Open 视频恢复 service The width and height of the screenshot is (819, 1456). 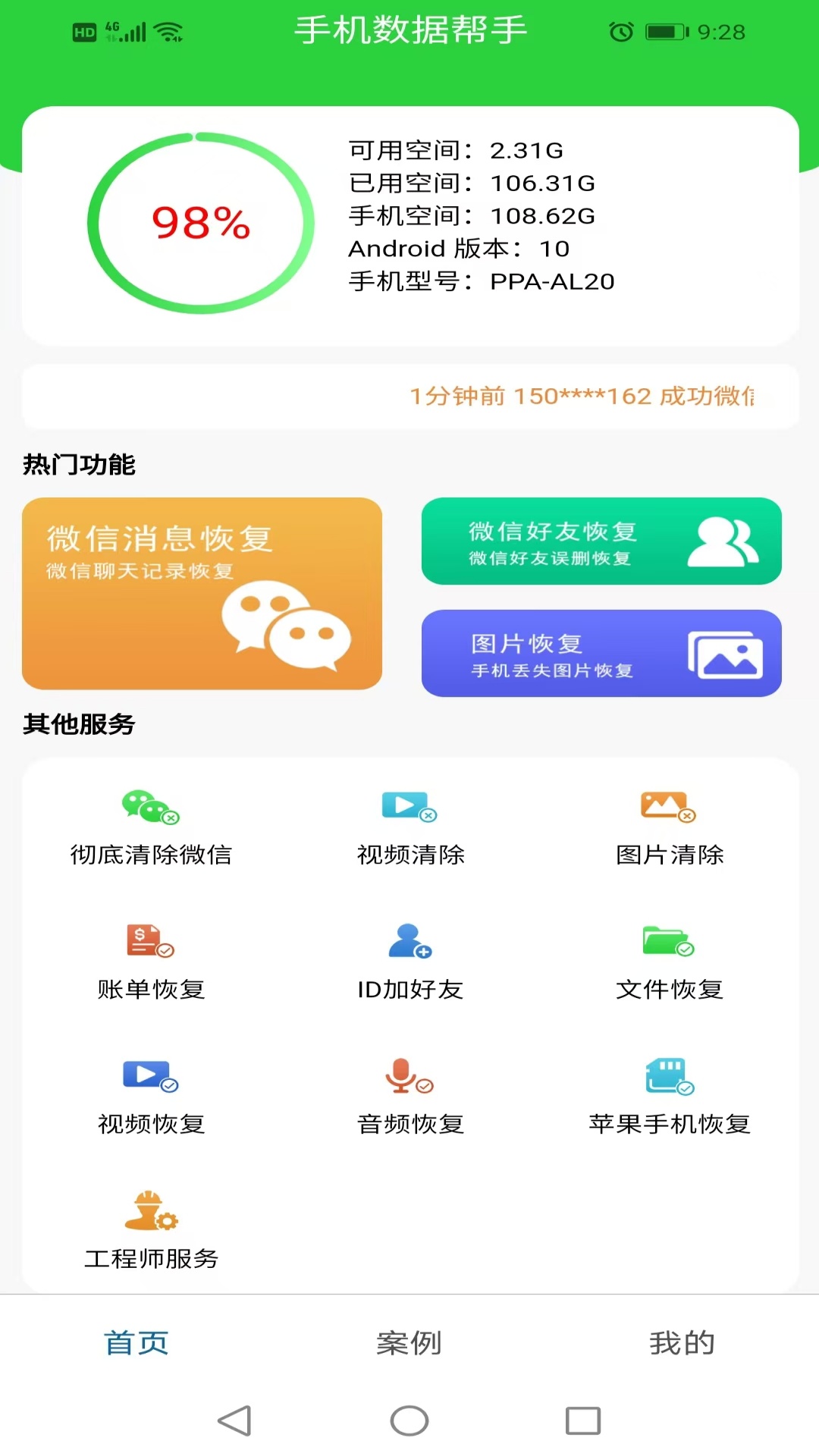coord(151,1097)
